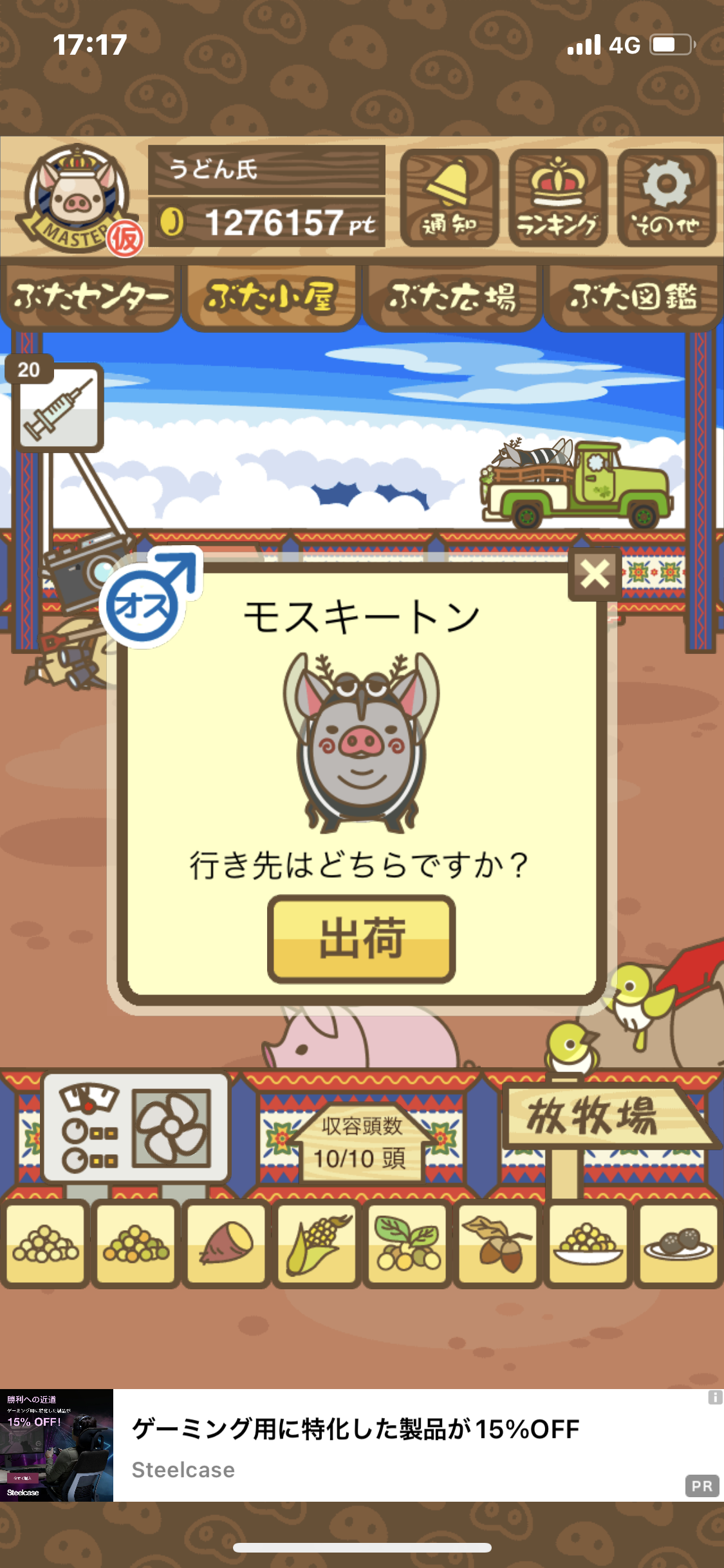Viewport: 724px width, 1568px height.
Task: Open the Steelcase gaming ad banner
Action: (362, 1445)
